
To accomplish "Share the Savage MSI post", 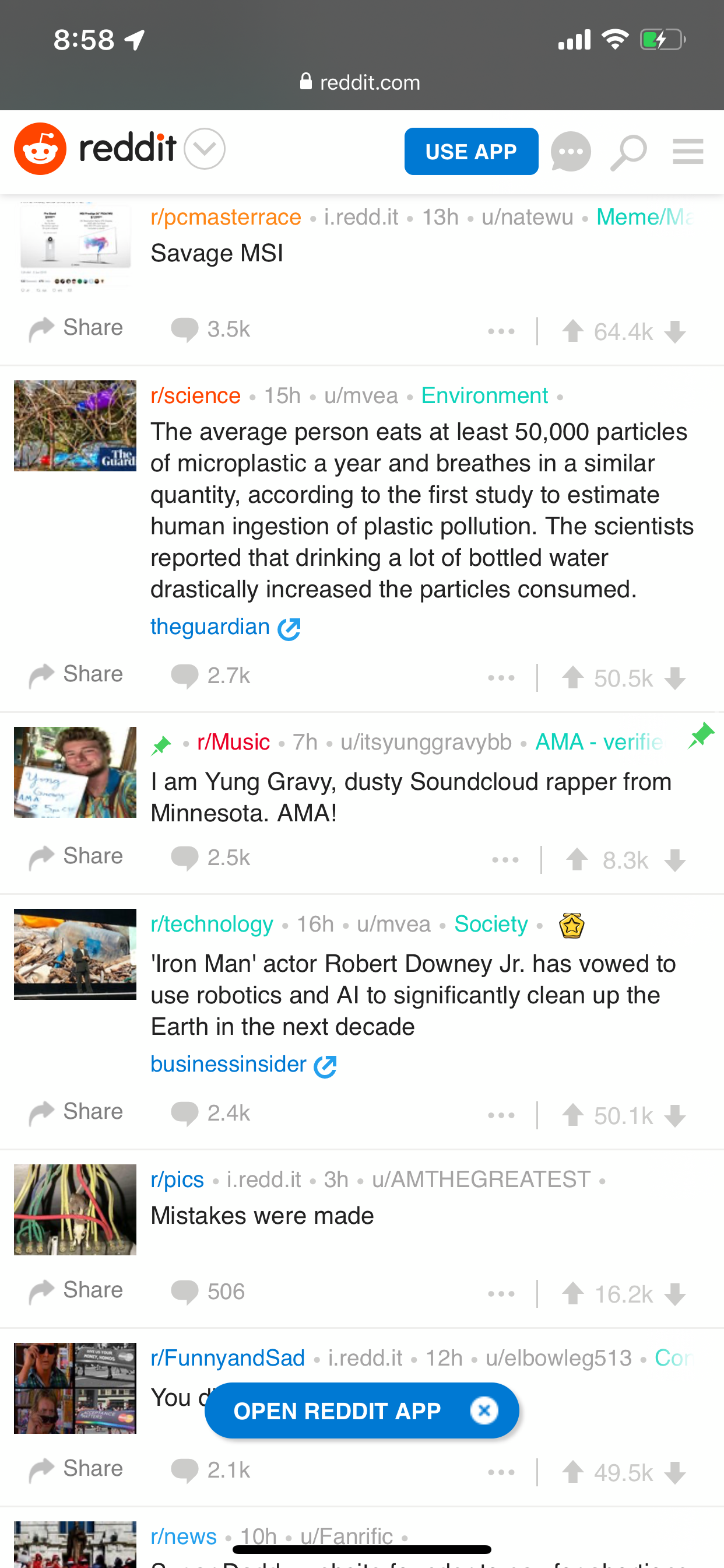I will tap(76, 328).
